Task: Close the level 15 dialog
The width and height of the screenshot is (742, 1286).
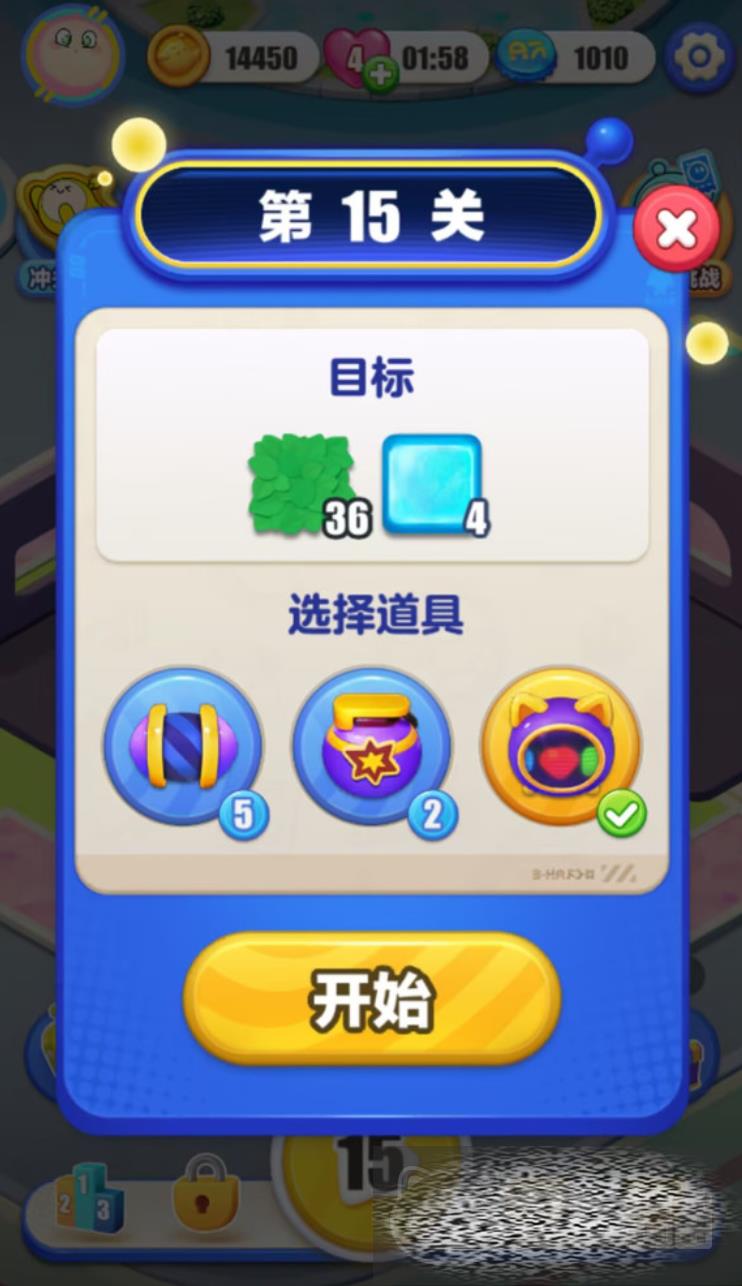Action: (x=677, y=230)
